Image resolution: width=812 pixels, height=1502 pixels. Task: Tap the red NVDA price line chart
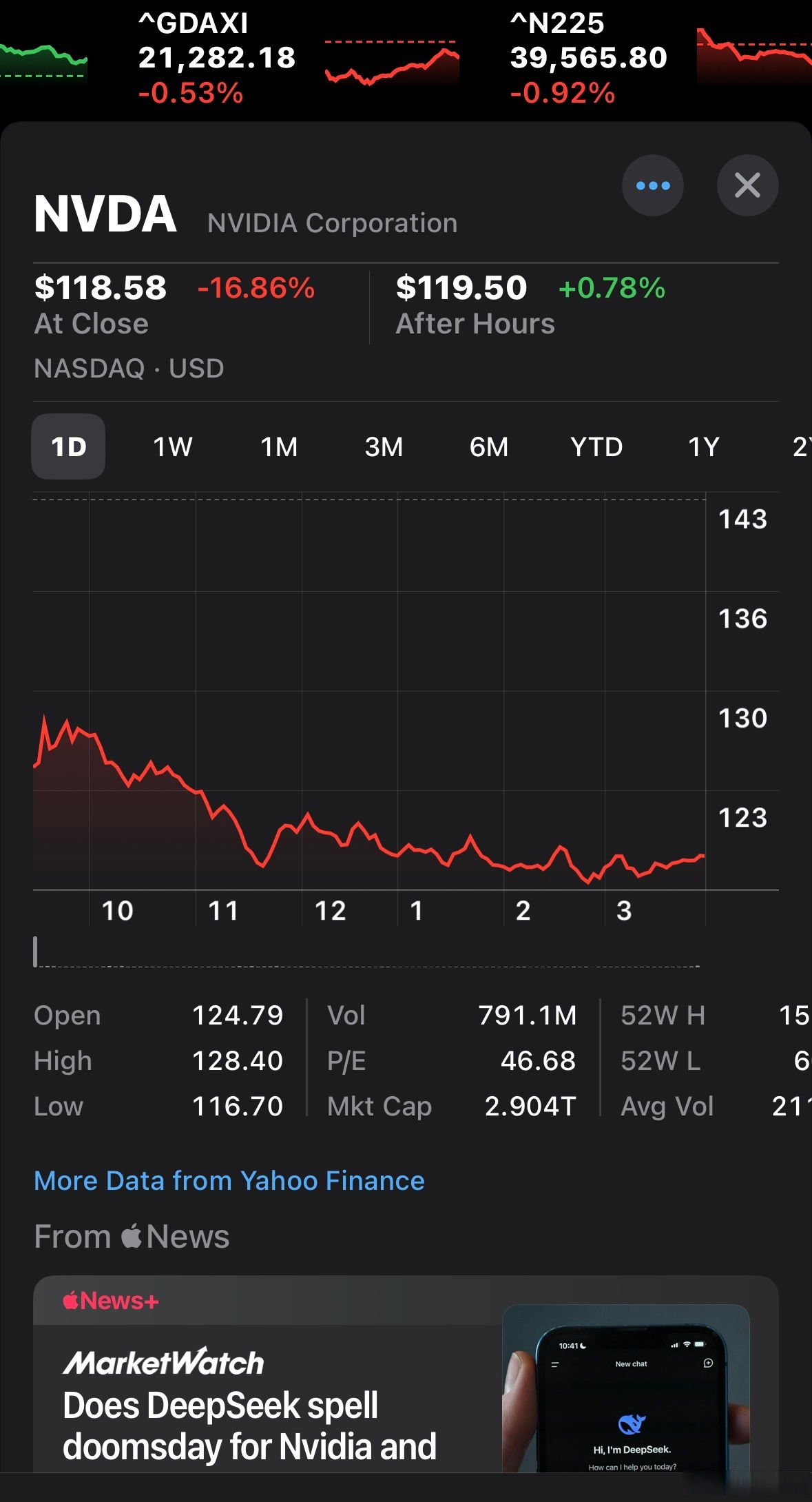click(358, 823)
